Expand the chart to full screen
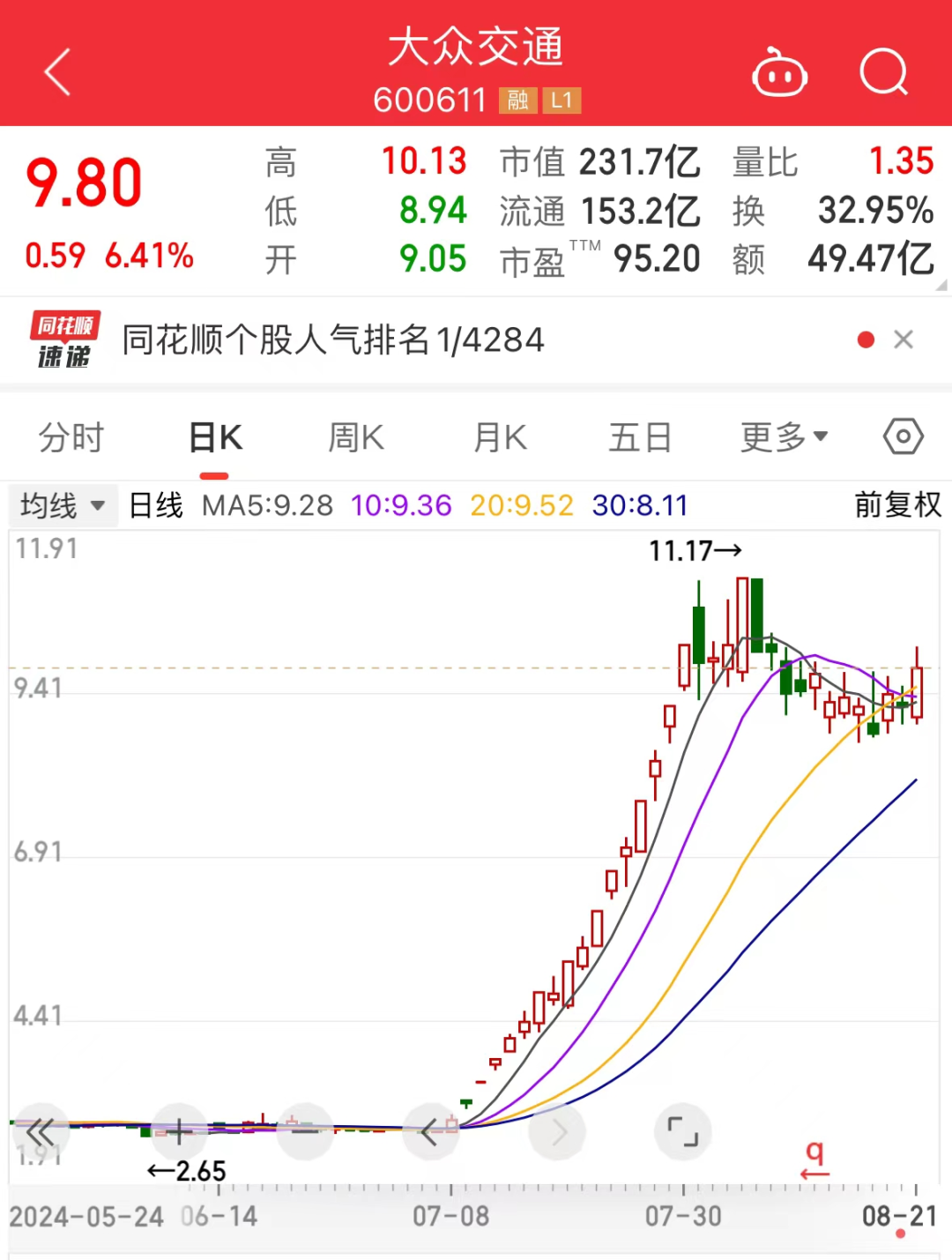The height and width of the screenshot is (1260, 952). tap(683, 1131)
